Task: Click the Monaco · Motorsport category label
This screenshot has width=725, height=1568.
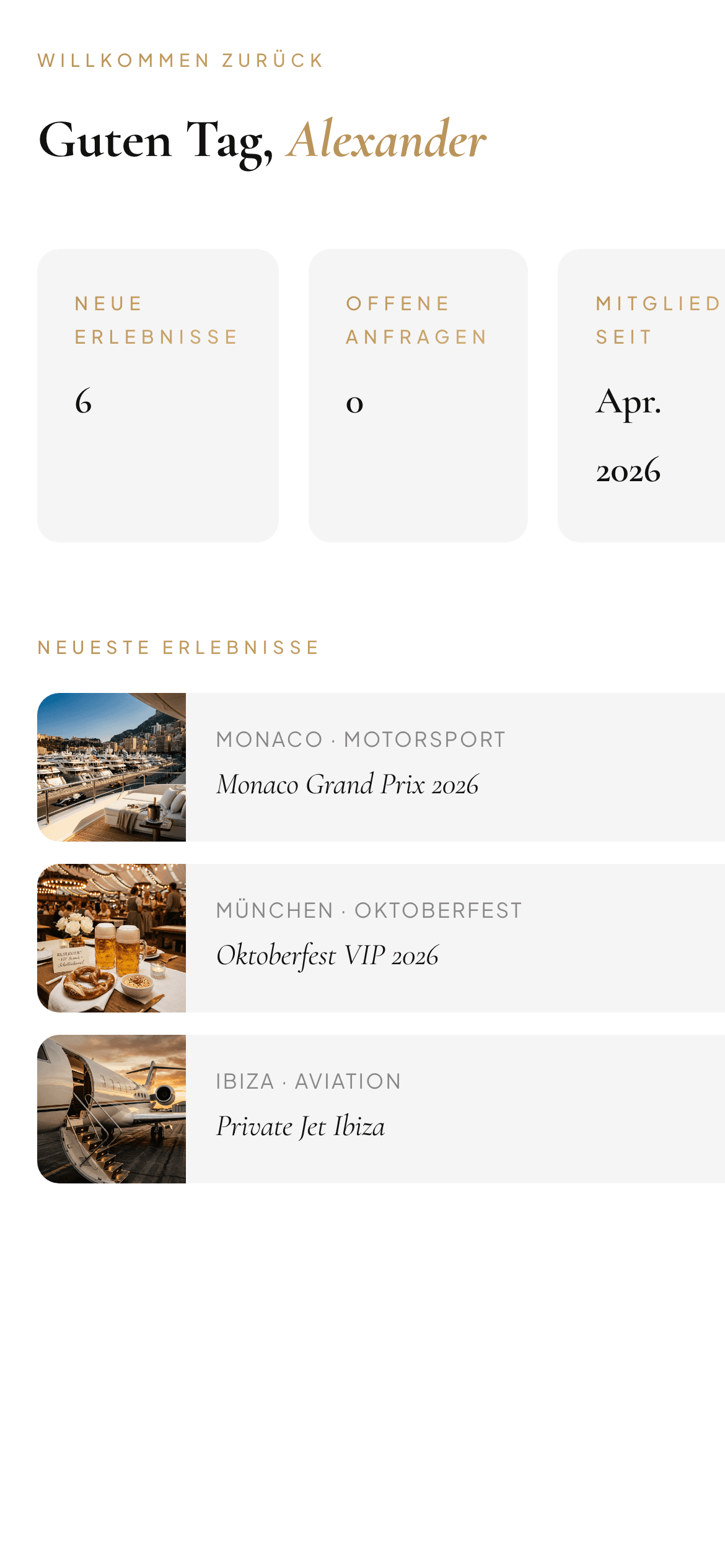Action: coord(360,739)
